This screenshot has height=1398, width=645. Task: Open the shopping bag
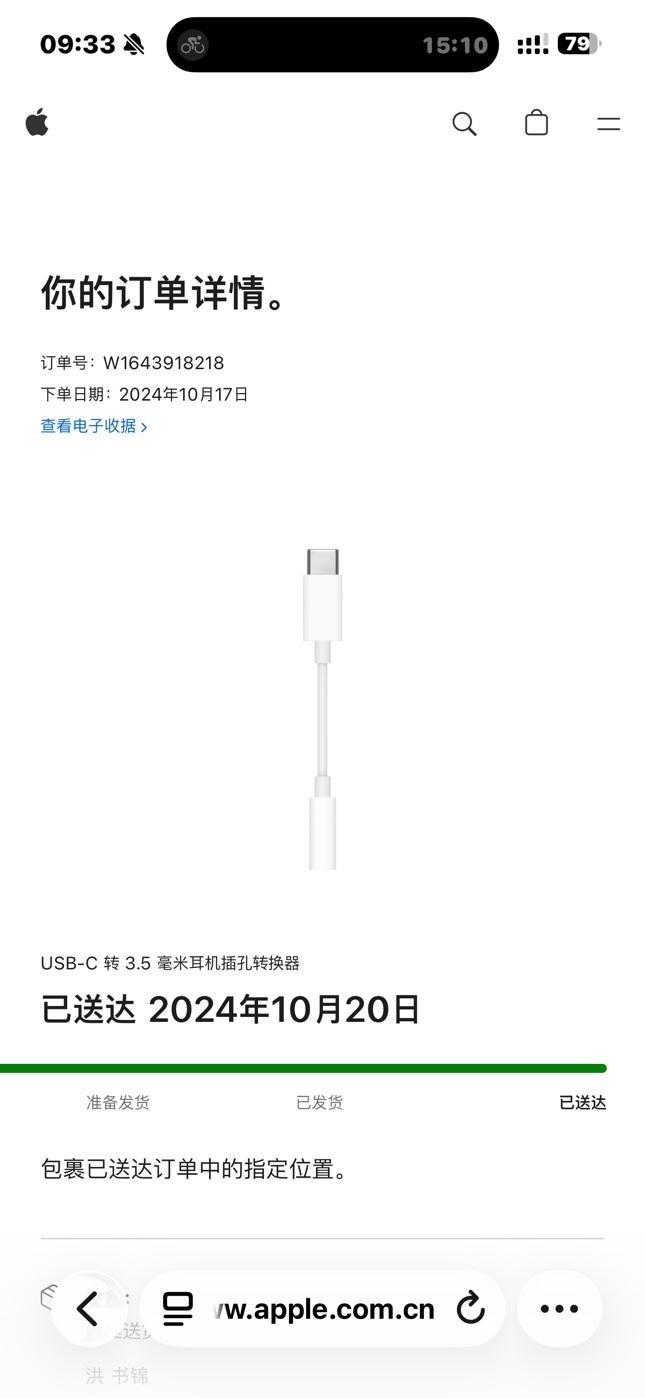pyautogui.click(x=536, y=123)
